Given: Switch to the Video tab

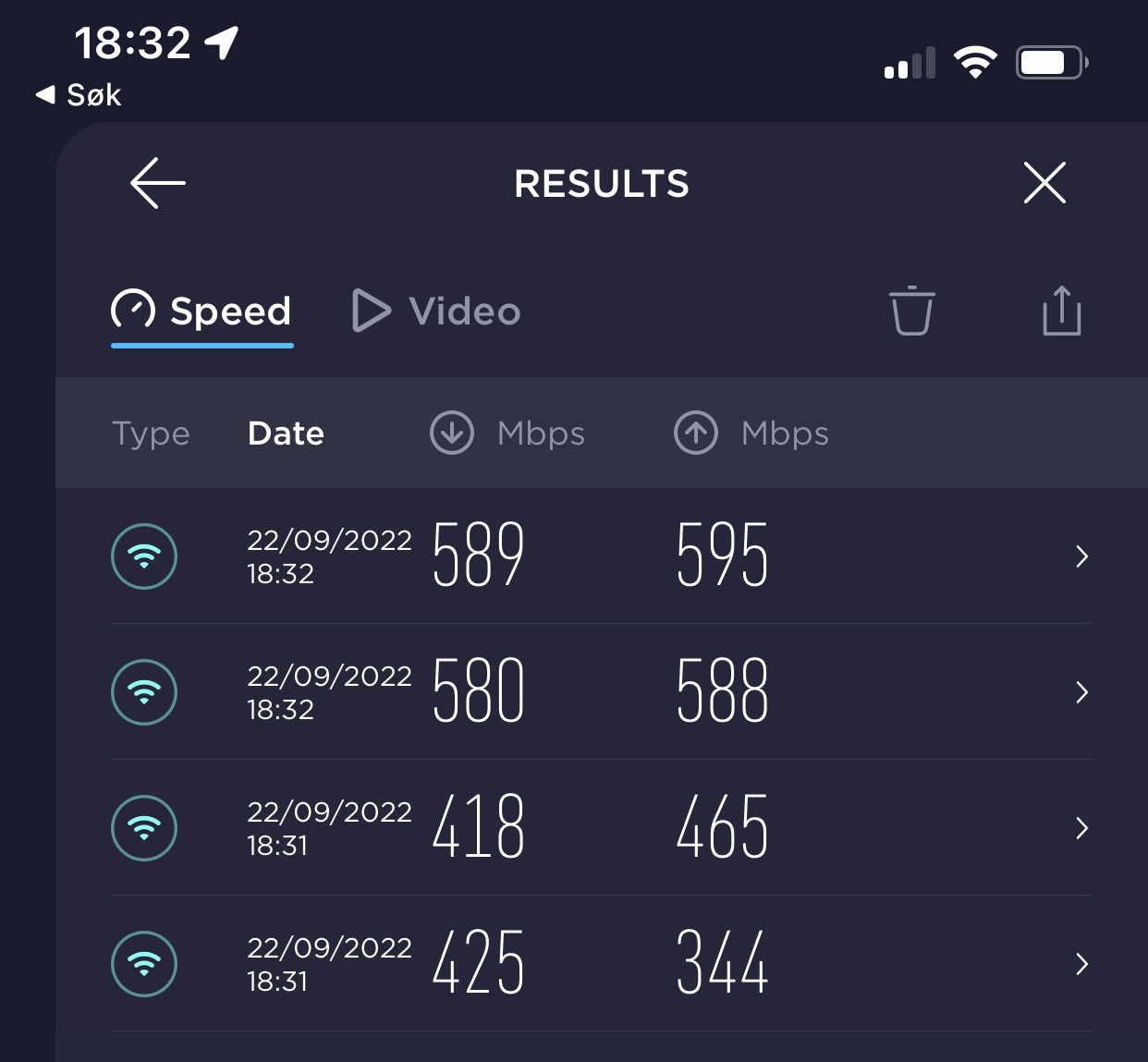Looking at the screenshot, I should coord(437,311).
